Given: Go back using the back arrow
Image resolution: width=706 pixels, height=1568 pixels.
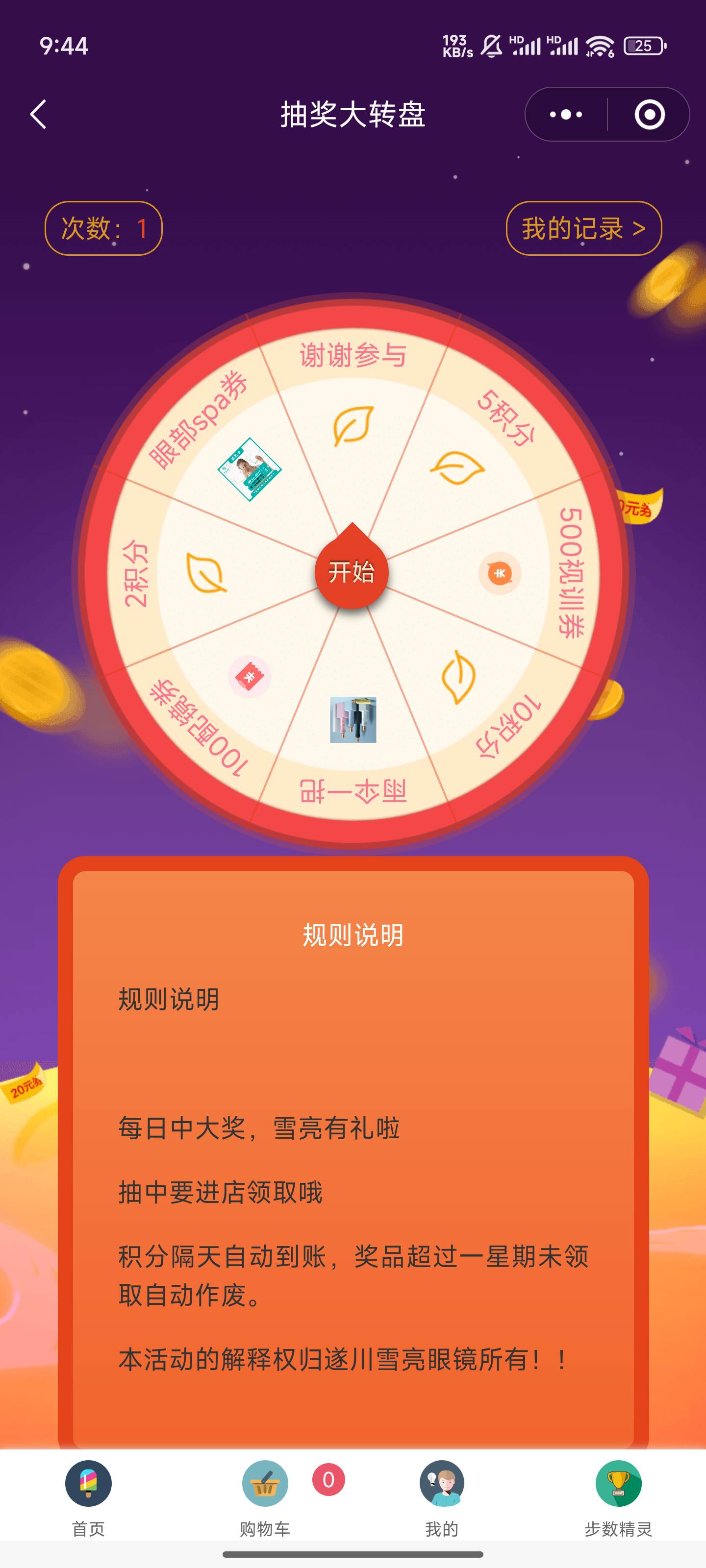Looking at the screenshot, I should click(x=38, y=115).
